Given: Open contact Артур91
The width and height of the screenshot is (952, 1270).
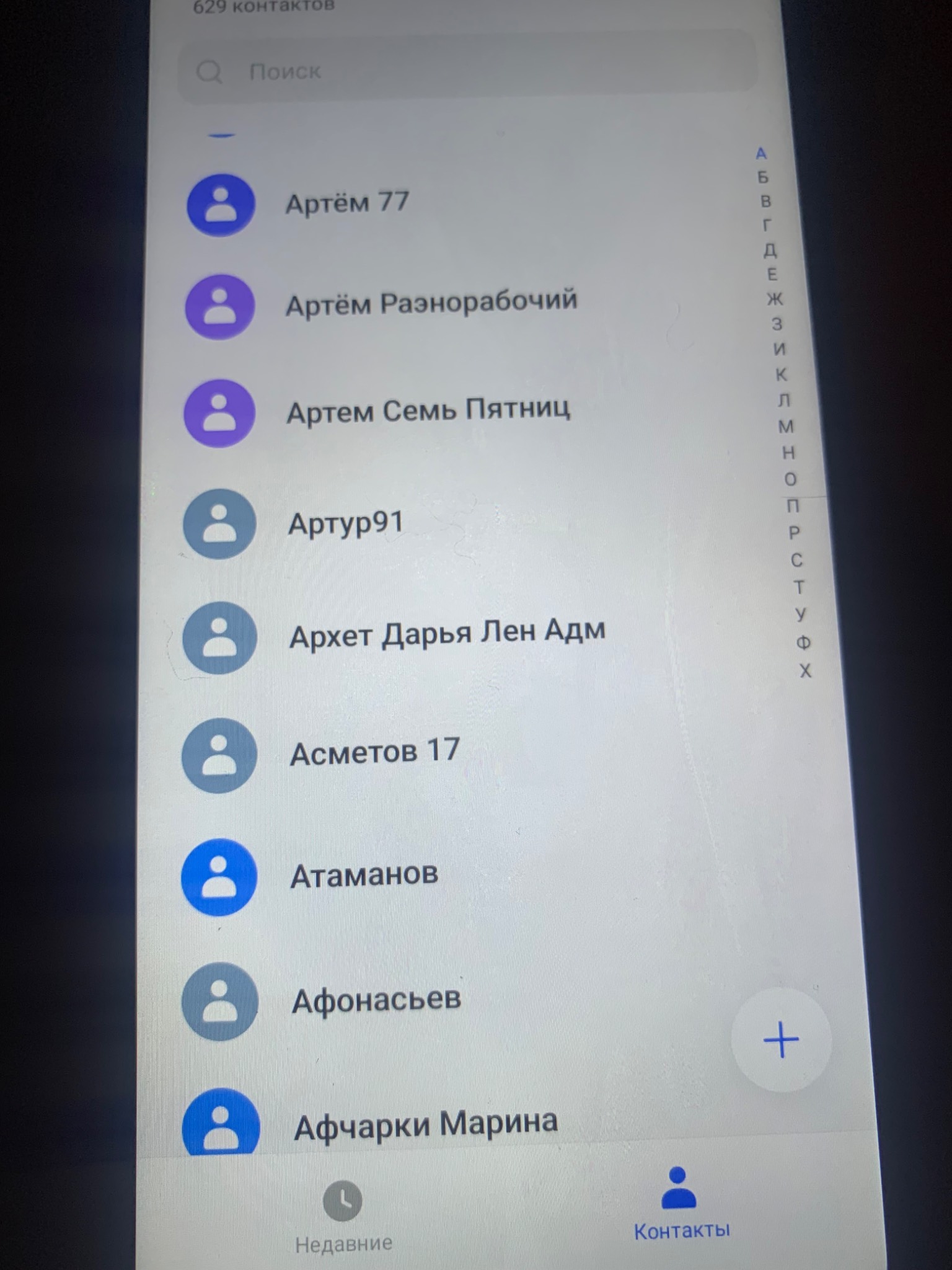Looking at the screenshot, I should point(346,523).
